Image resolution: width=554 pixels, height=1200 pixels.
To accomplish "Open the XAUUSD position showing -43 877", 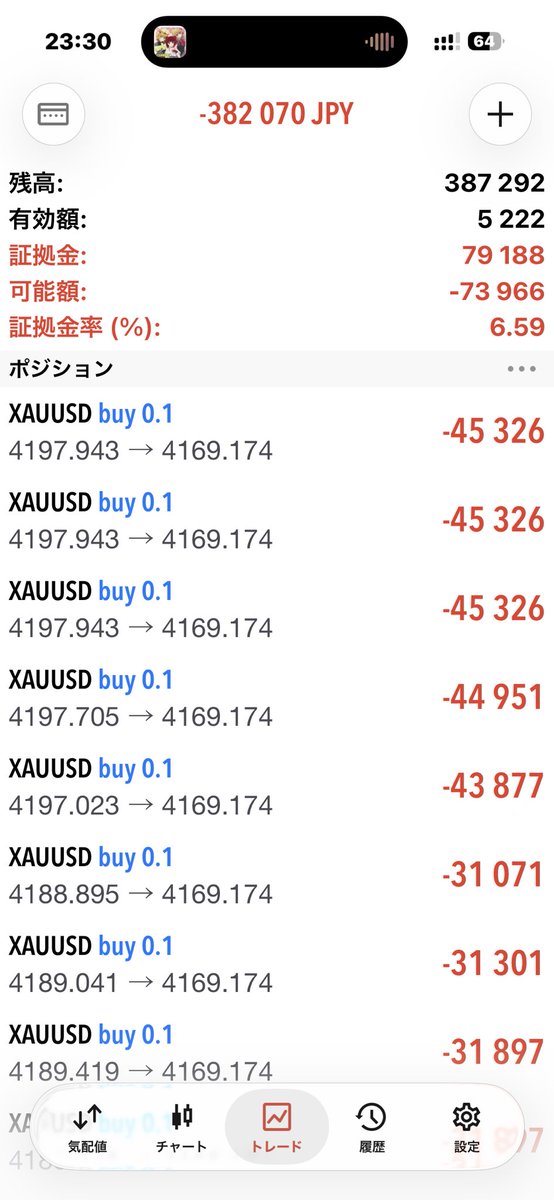I will point(277,786).
